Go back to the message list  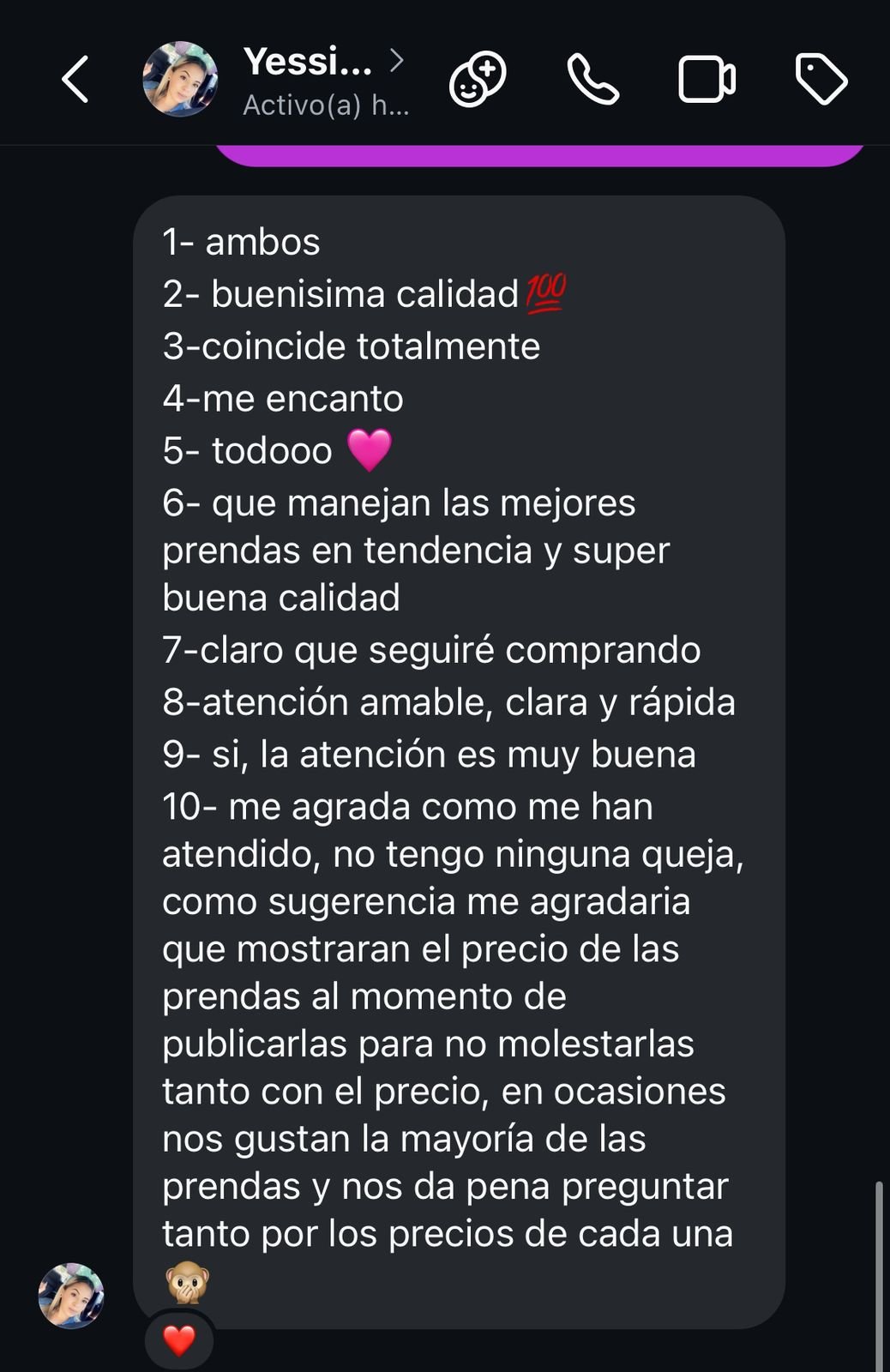pyautogui.click(x=75, y=80)
